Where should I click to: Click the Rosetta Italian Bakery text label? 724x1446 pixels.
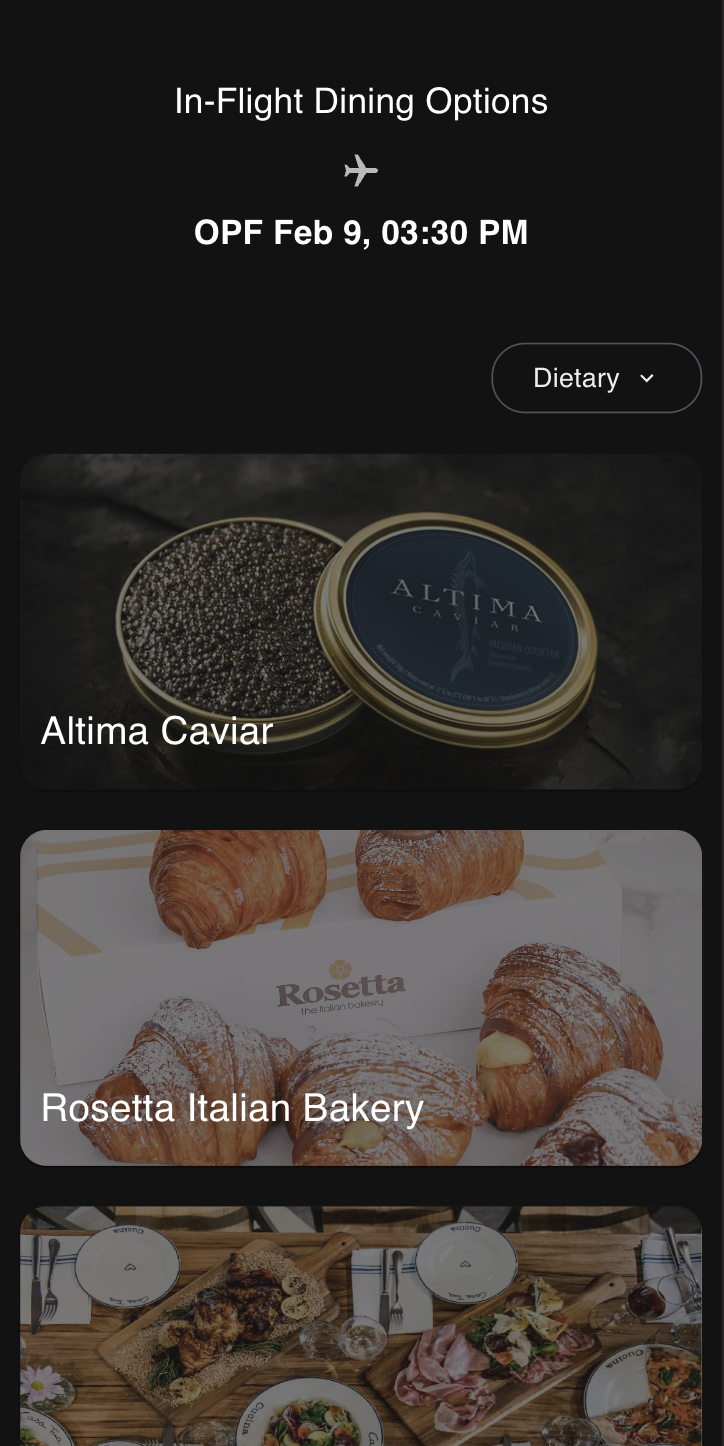[x=231, y=1108]
